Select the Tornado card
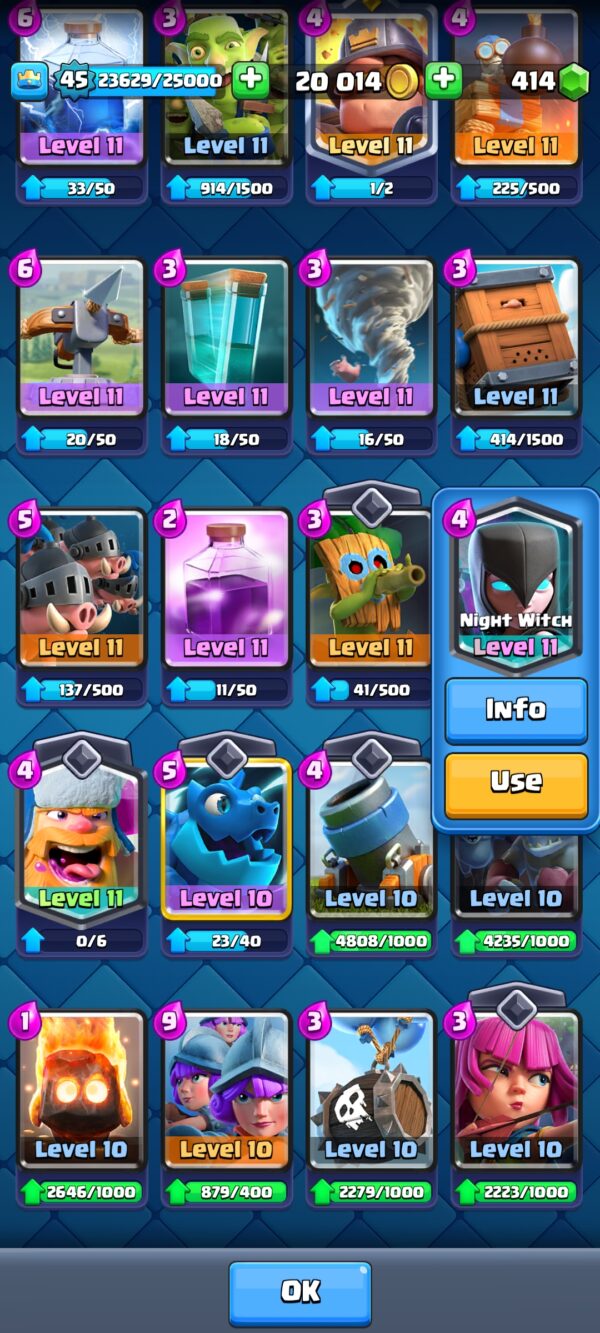Image resolution: width=600 pixels, height=1333 pixels. pos(372,354)
